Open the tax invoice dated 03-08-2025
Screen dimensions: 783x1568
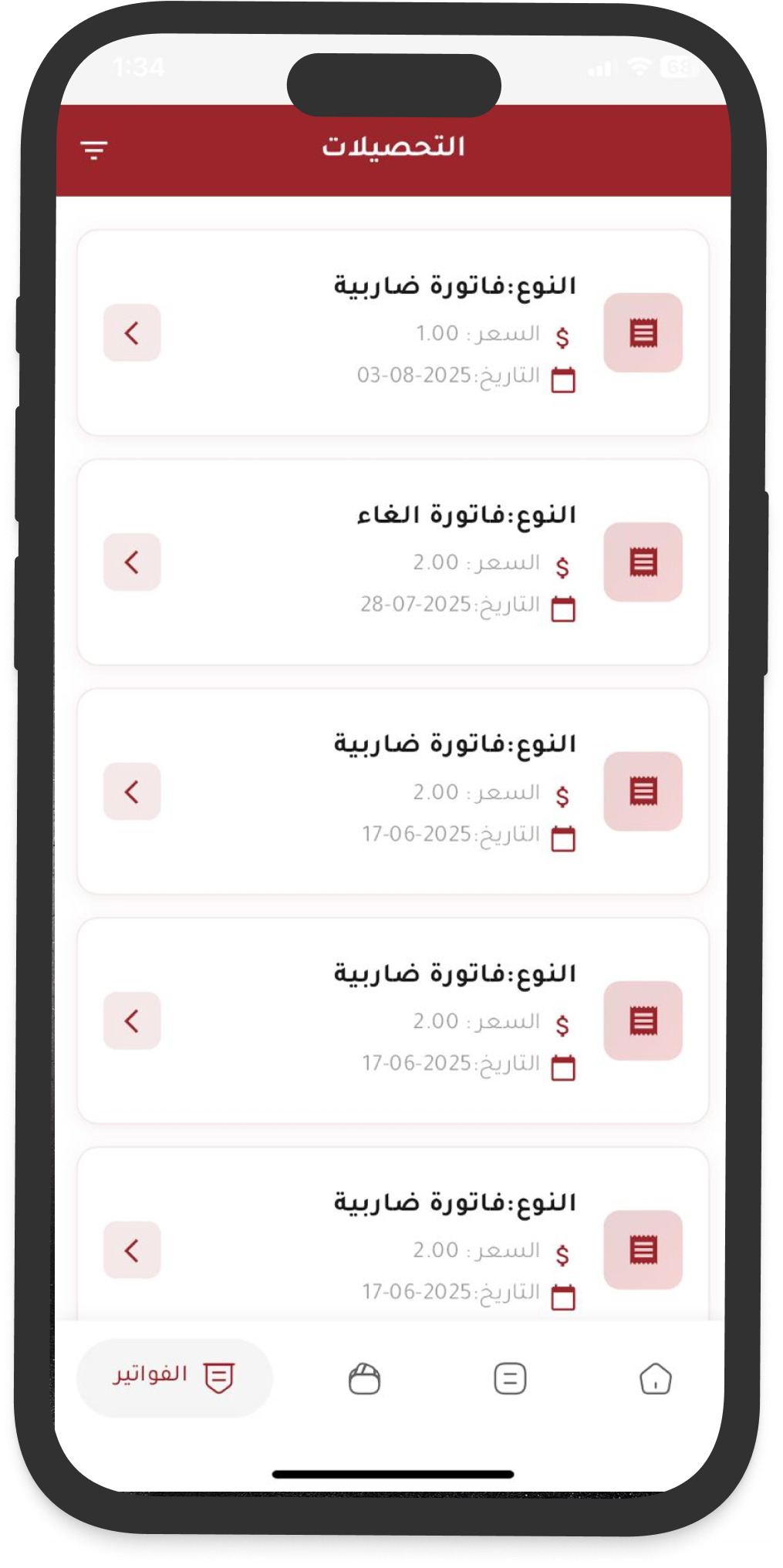tap(132, 333)
